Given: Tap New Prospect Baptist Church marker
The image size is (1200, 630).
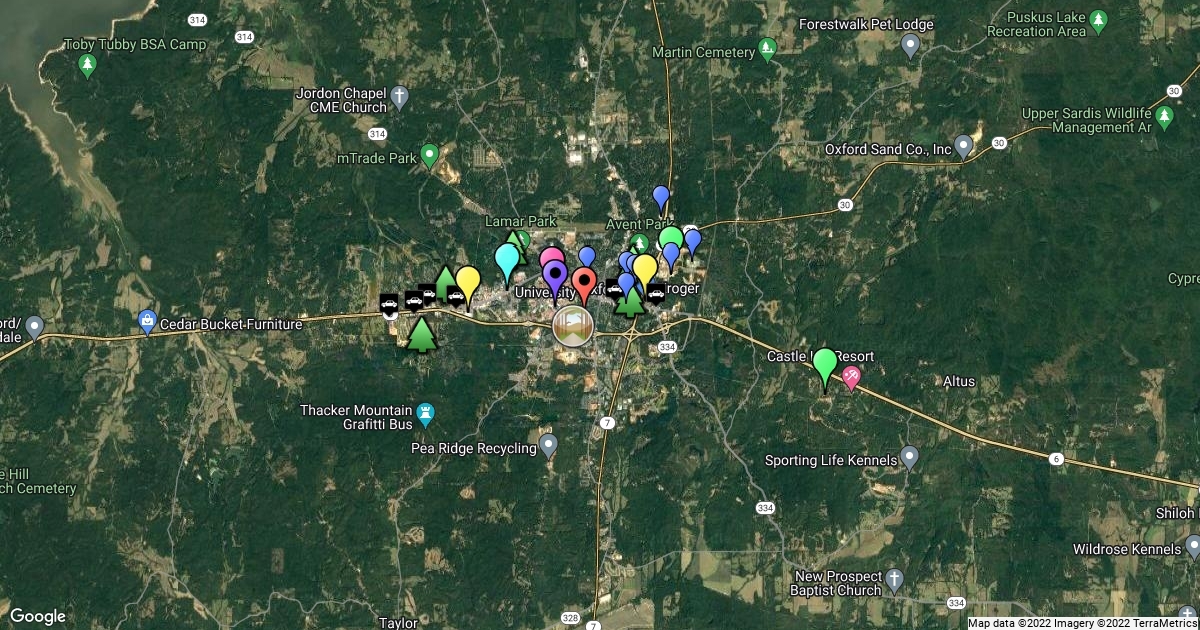Looking at the screenshot, I should click(x=895, y=580).
